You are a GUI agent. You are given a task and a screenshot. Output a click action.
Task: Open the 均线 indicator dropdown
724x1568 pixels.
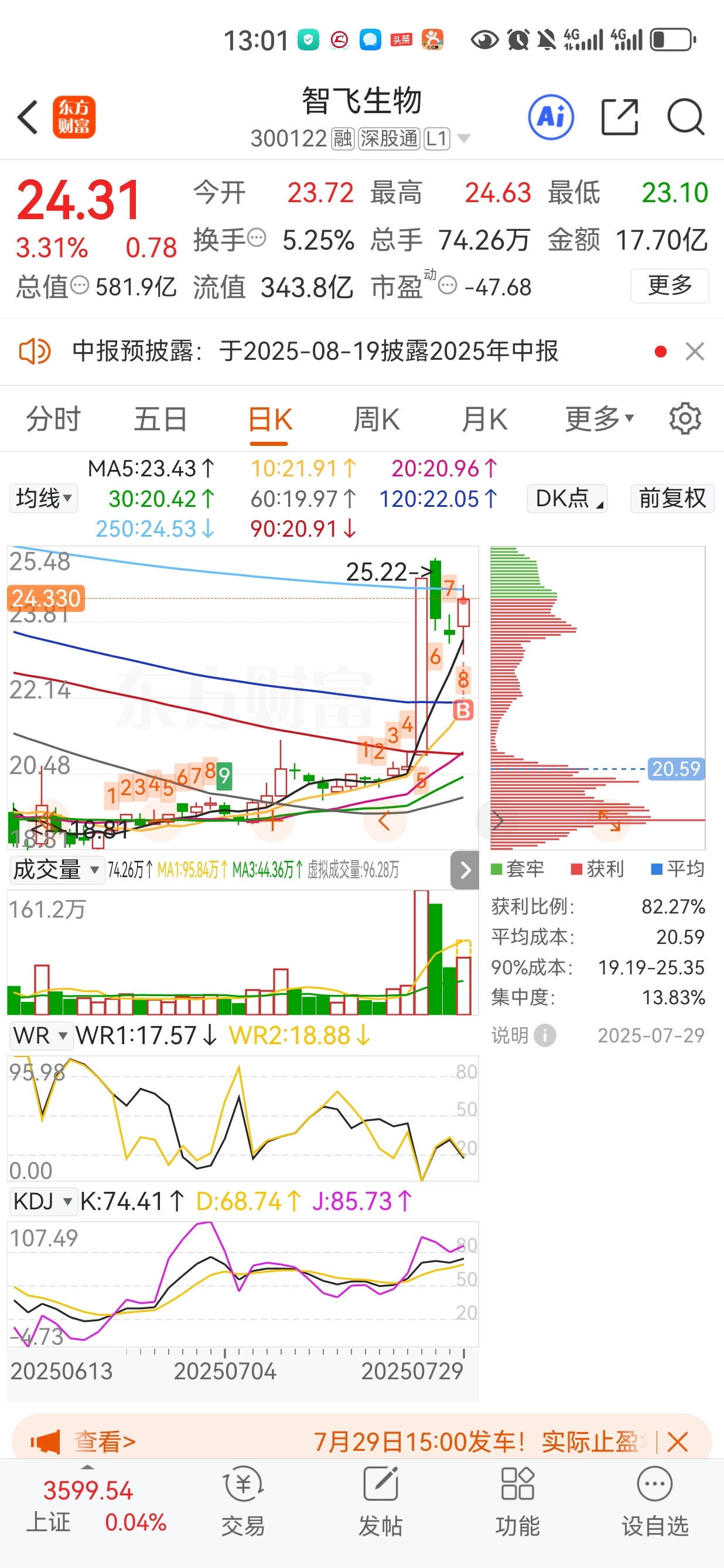[x=44, y=499]
